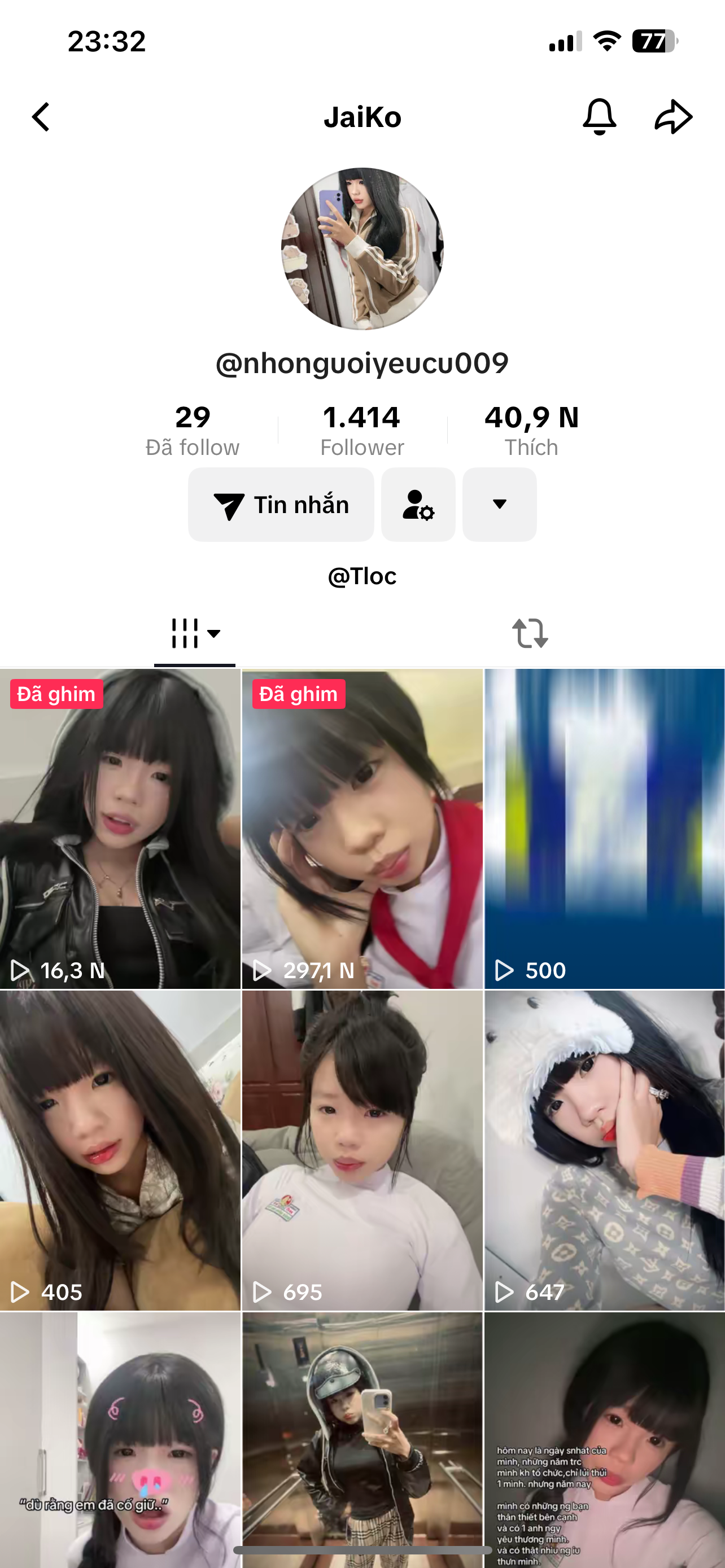Switch to the videos grid tab

[x=195, y=634]
